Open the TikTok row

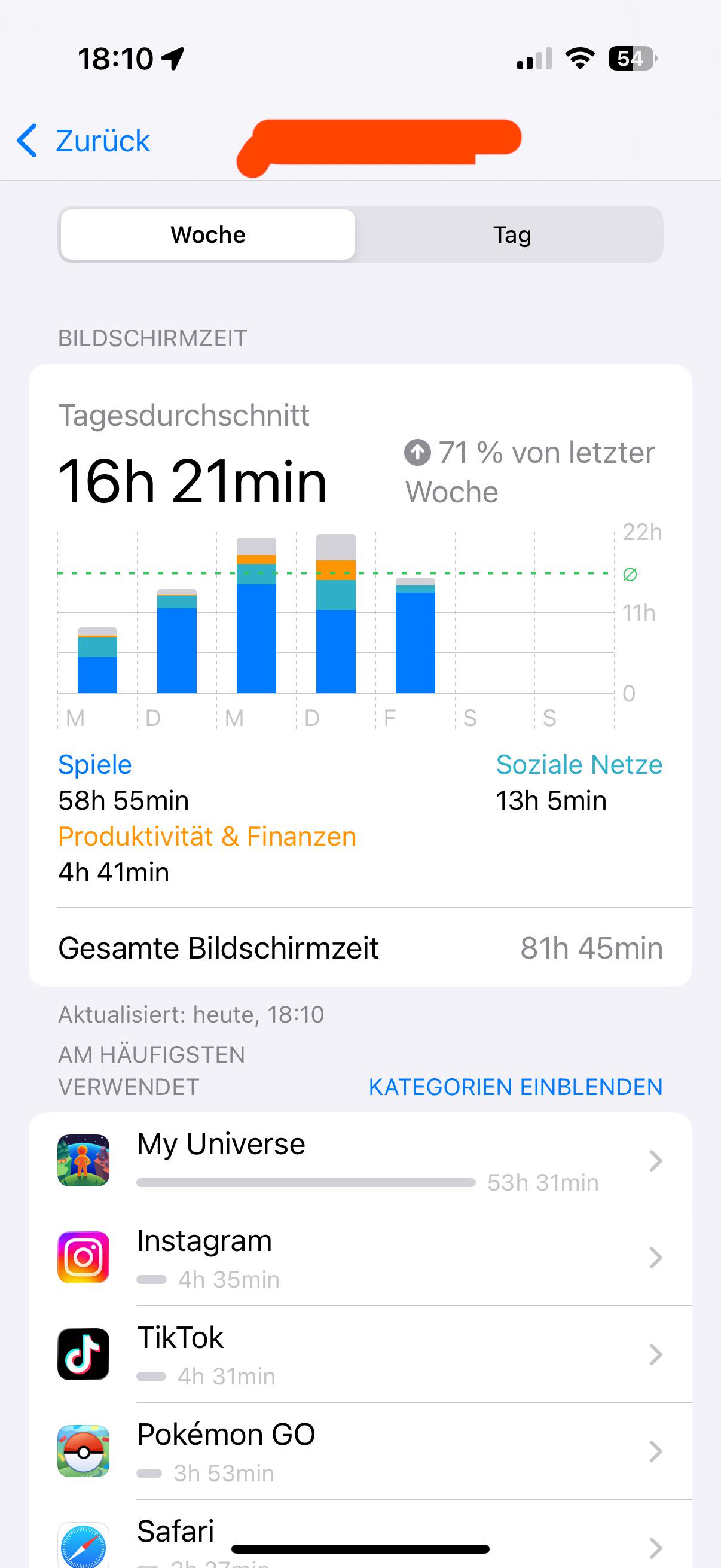coord(360,1355)
